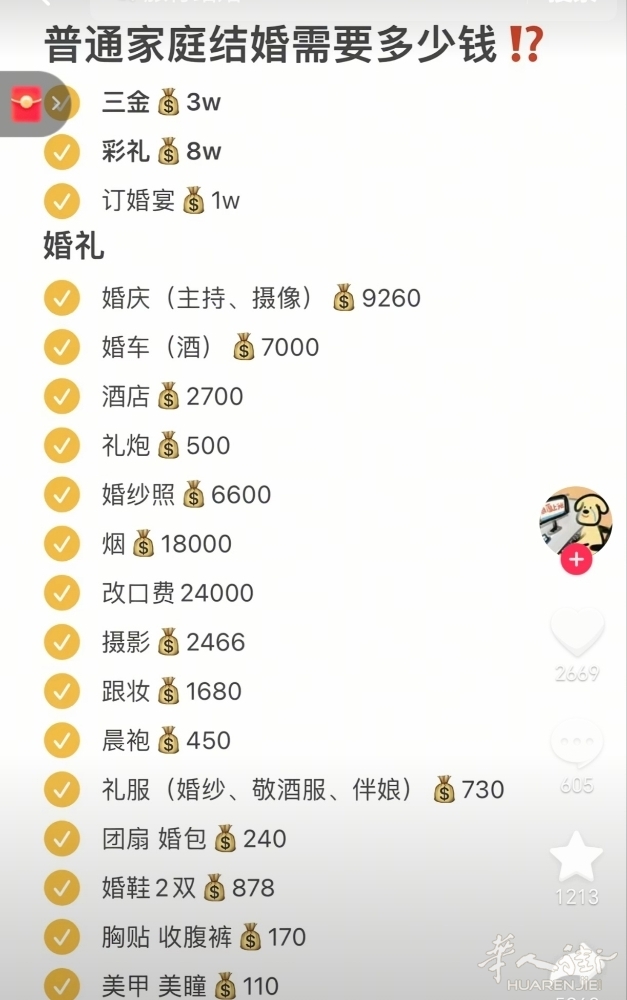Like this video with the heart icon
627x1000 pixels.
(577, 632)
